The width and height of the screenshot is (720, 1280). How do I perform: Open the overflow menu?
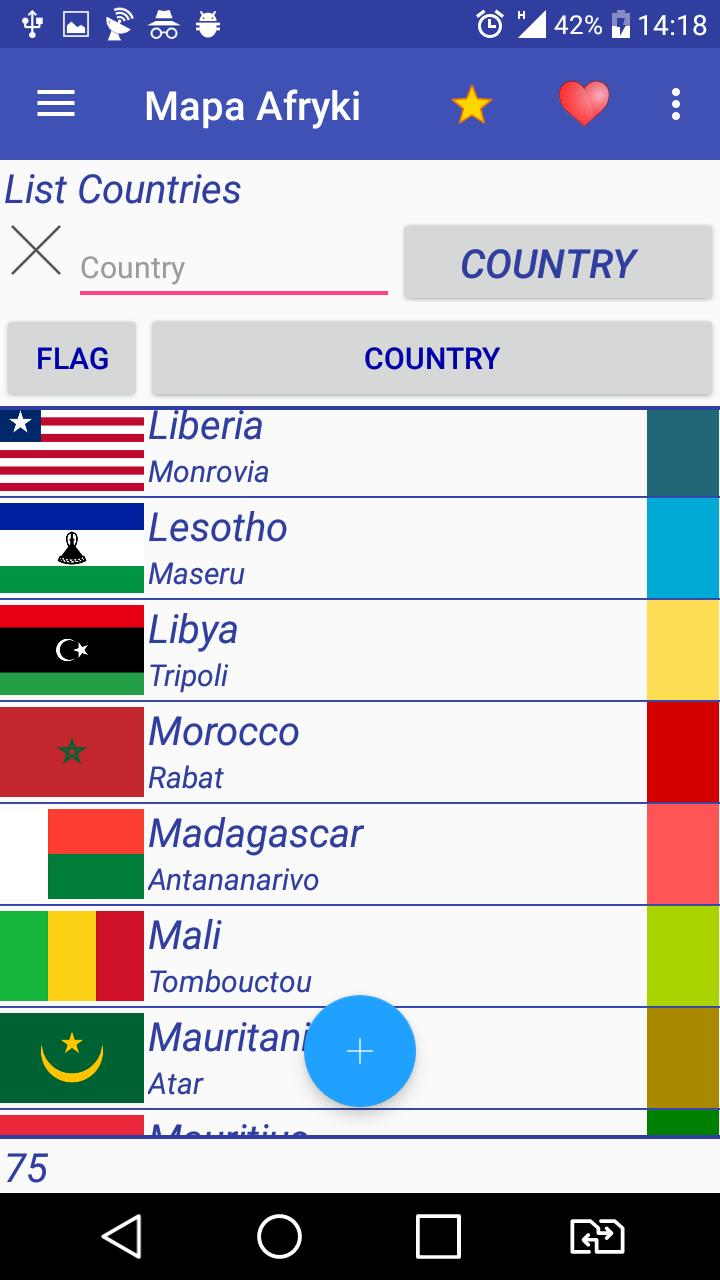click(x=676, y=104)
